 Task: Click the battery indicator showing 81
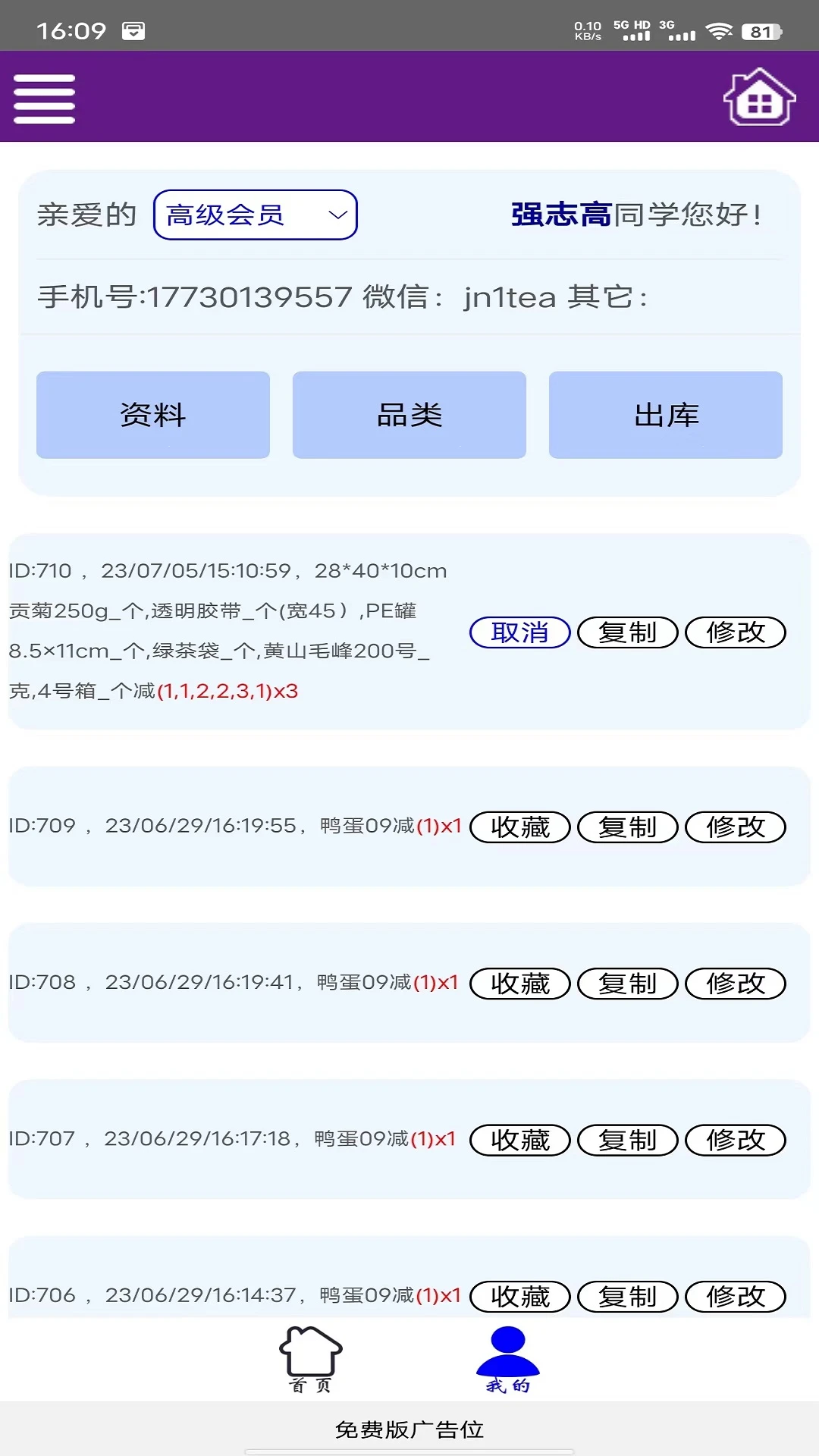[761, 32]
